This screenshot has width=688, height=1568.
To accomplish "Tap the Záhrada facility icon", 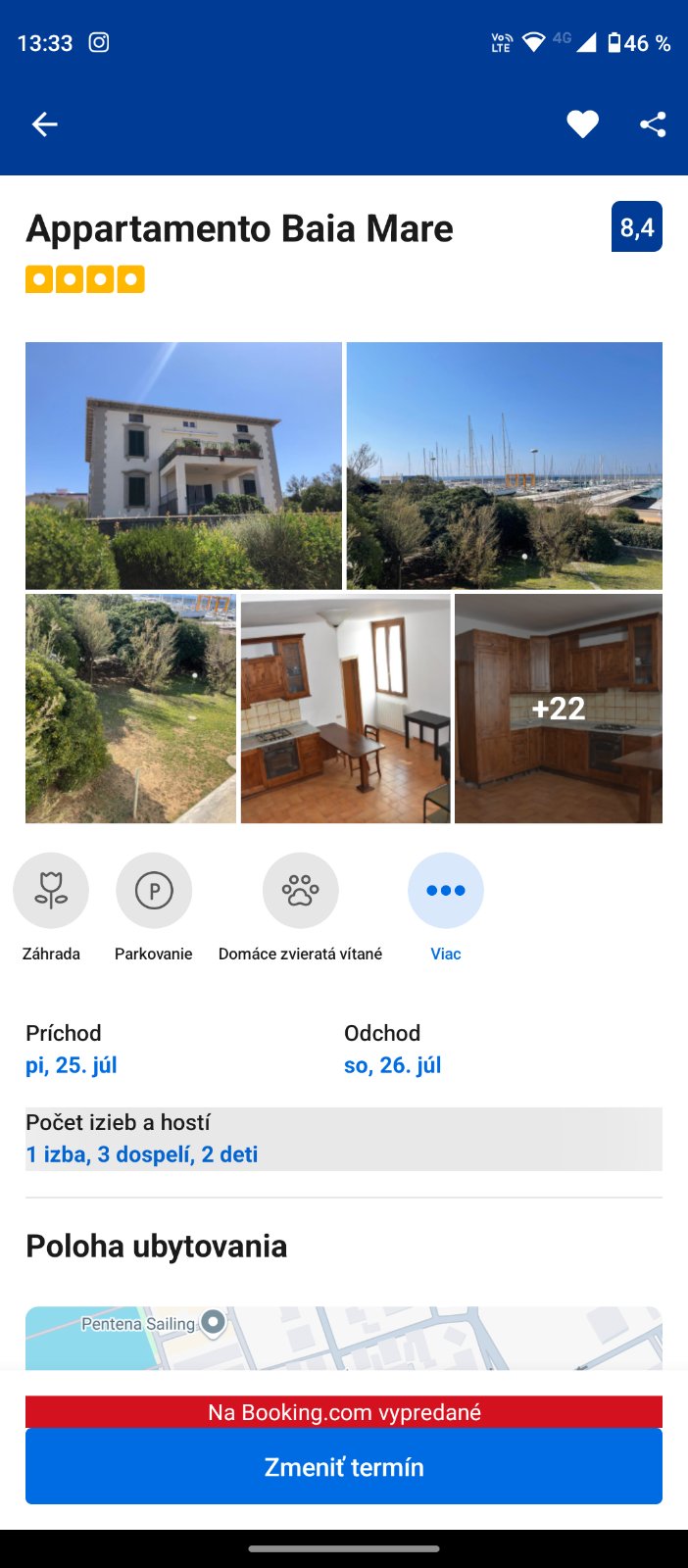I will click(x=51, y=891).
